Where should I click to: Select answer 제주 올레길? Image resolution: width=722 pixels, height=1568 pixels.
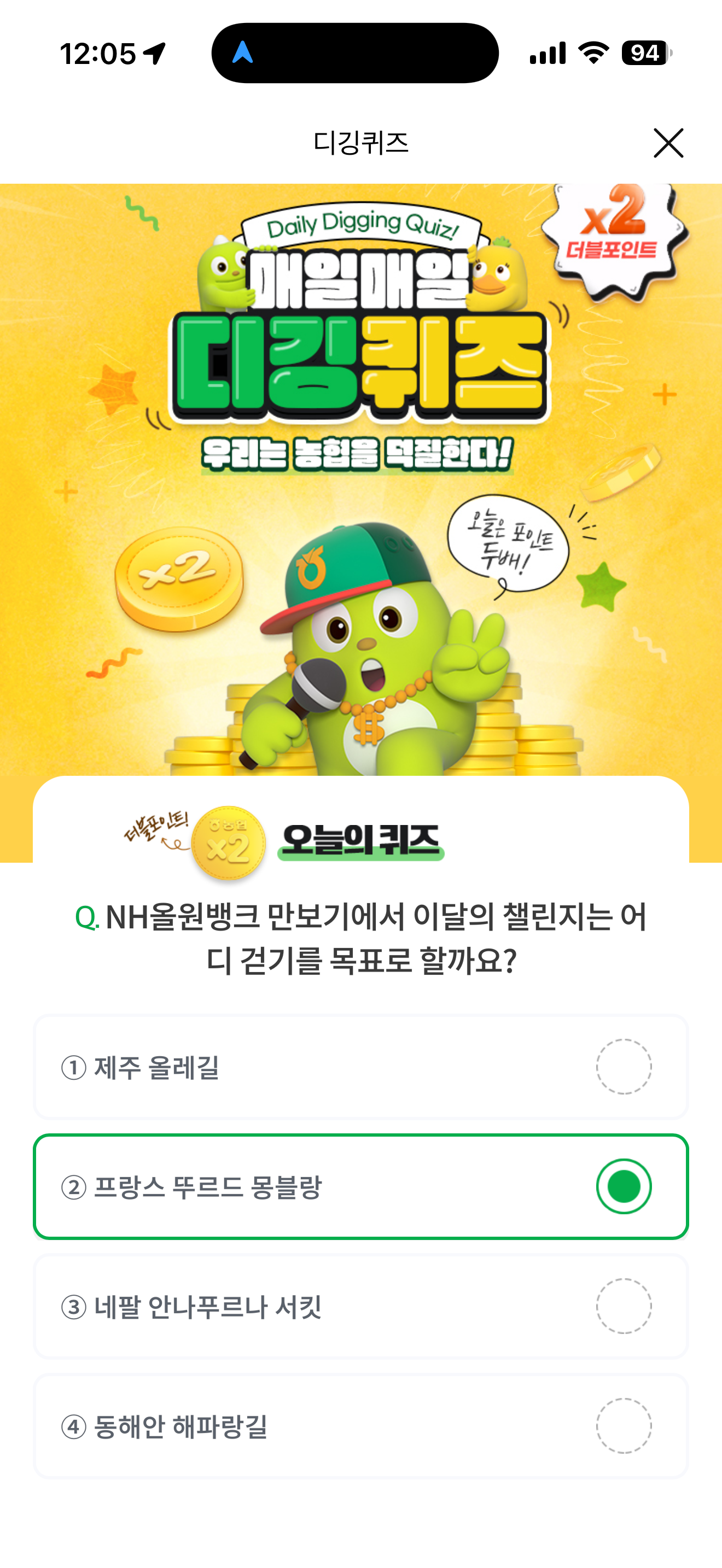pos(360,1067)
